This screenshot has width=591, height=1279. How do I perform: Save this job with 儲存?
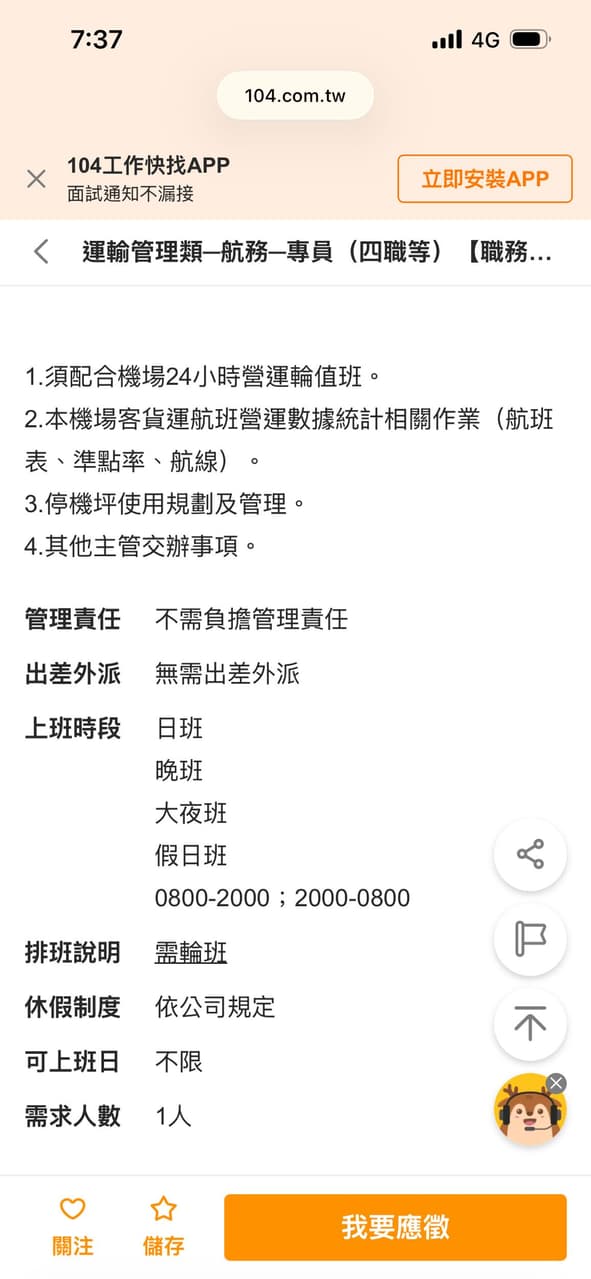(x=163, y=1226)
